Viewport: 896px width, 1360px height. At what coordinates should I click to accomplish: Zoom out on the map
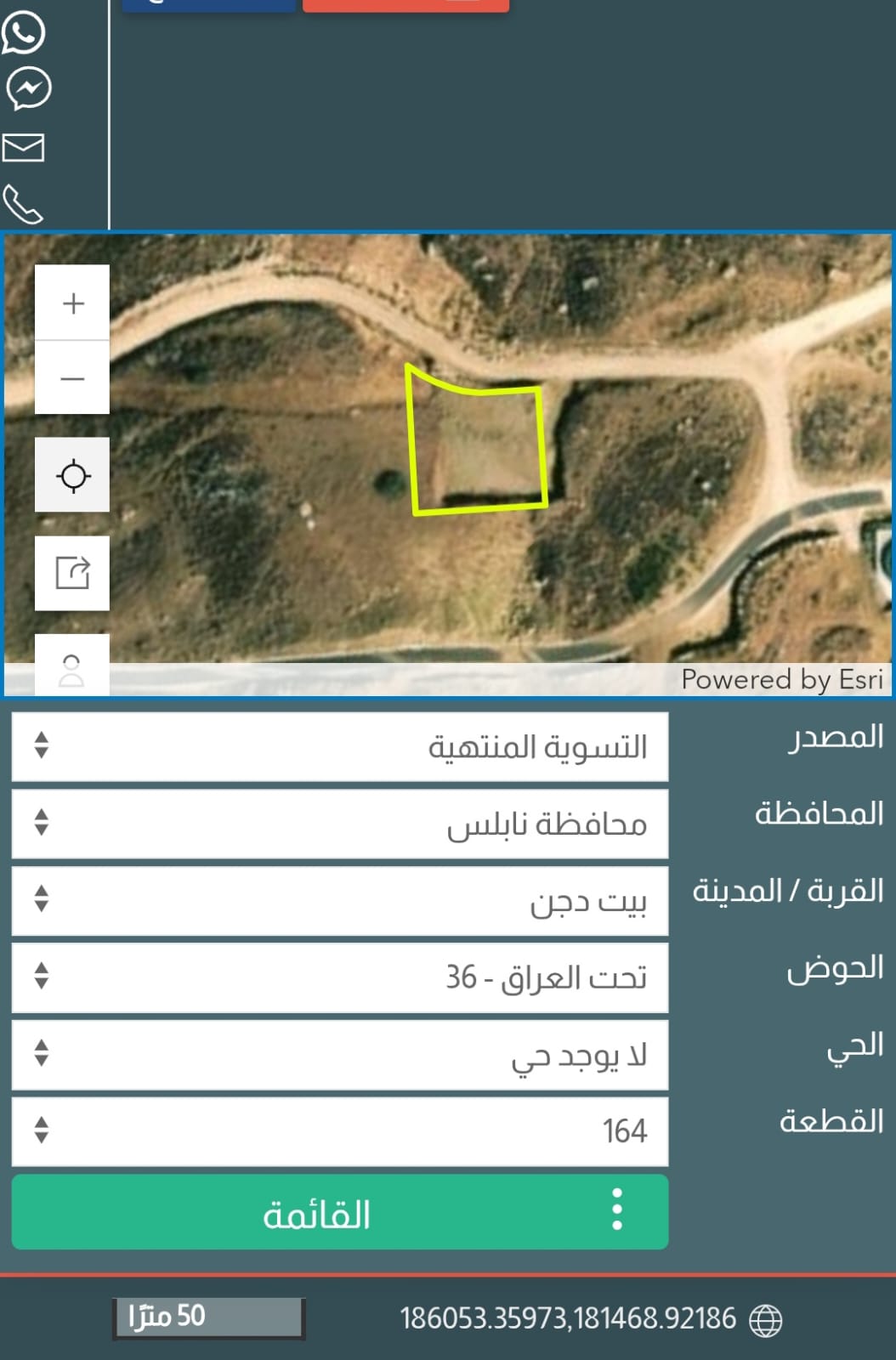(x=72, y=378)
